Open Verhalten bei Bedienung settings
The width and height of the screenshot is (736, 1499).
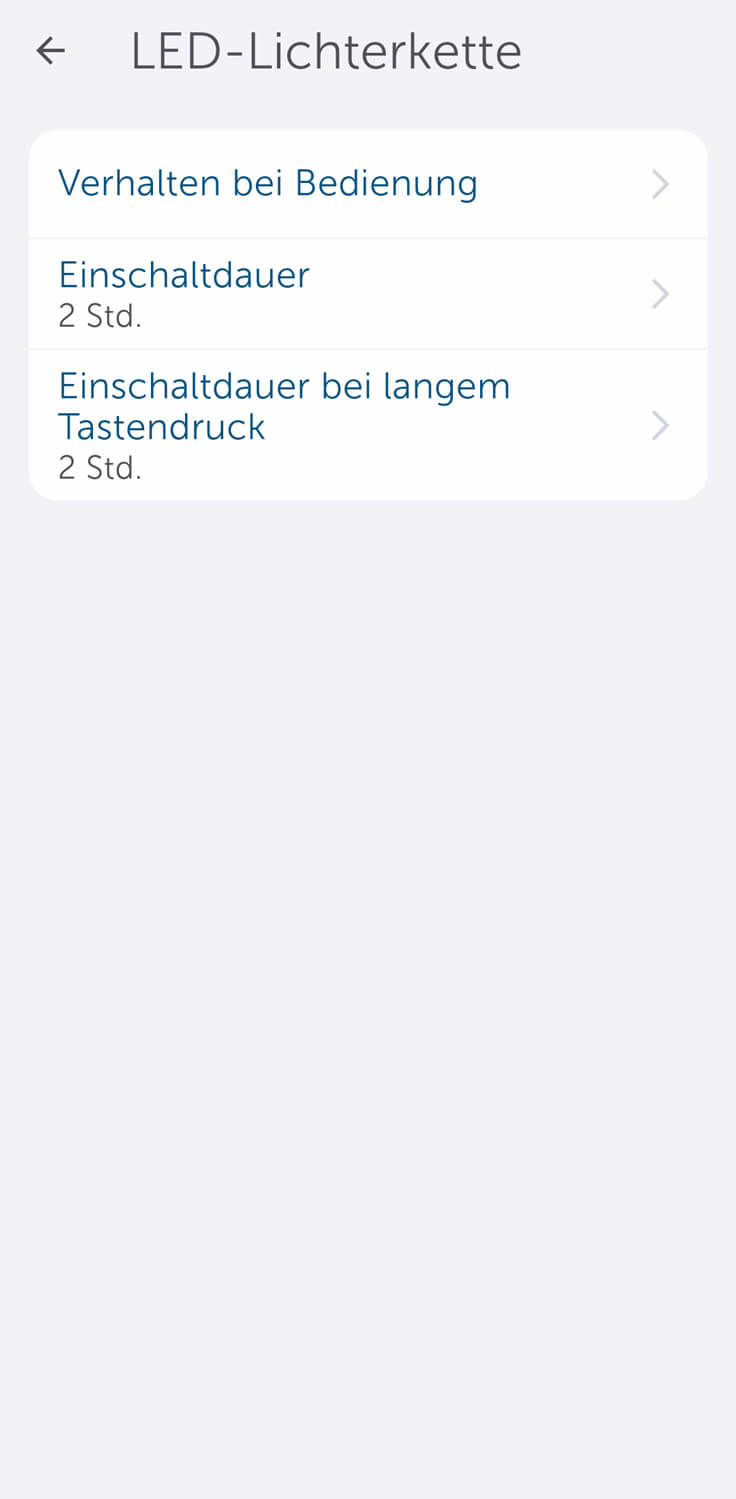tap(367, 184)
